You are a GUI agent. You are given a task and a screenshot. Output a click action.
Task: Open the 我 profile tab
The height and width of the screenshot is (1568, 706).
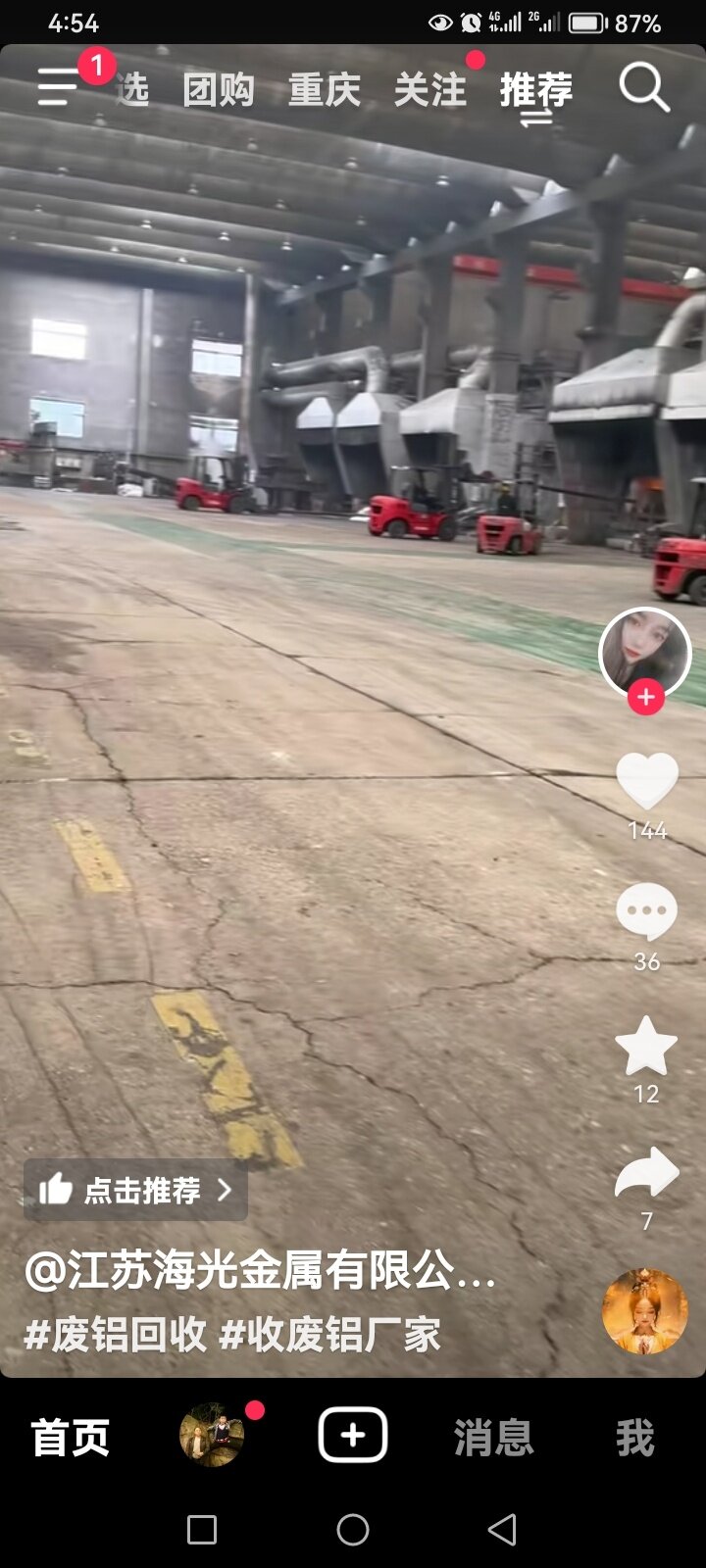click(x=634, y=1438)
